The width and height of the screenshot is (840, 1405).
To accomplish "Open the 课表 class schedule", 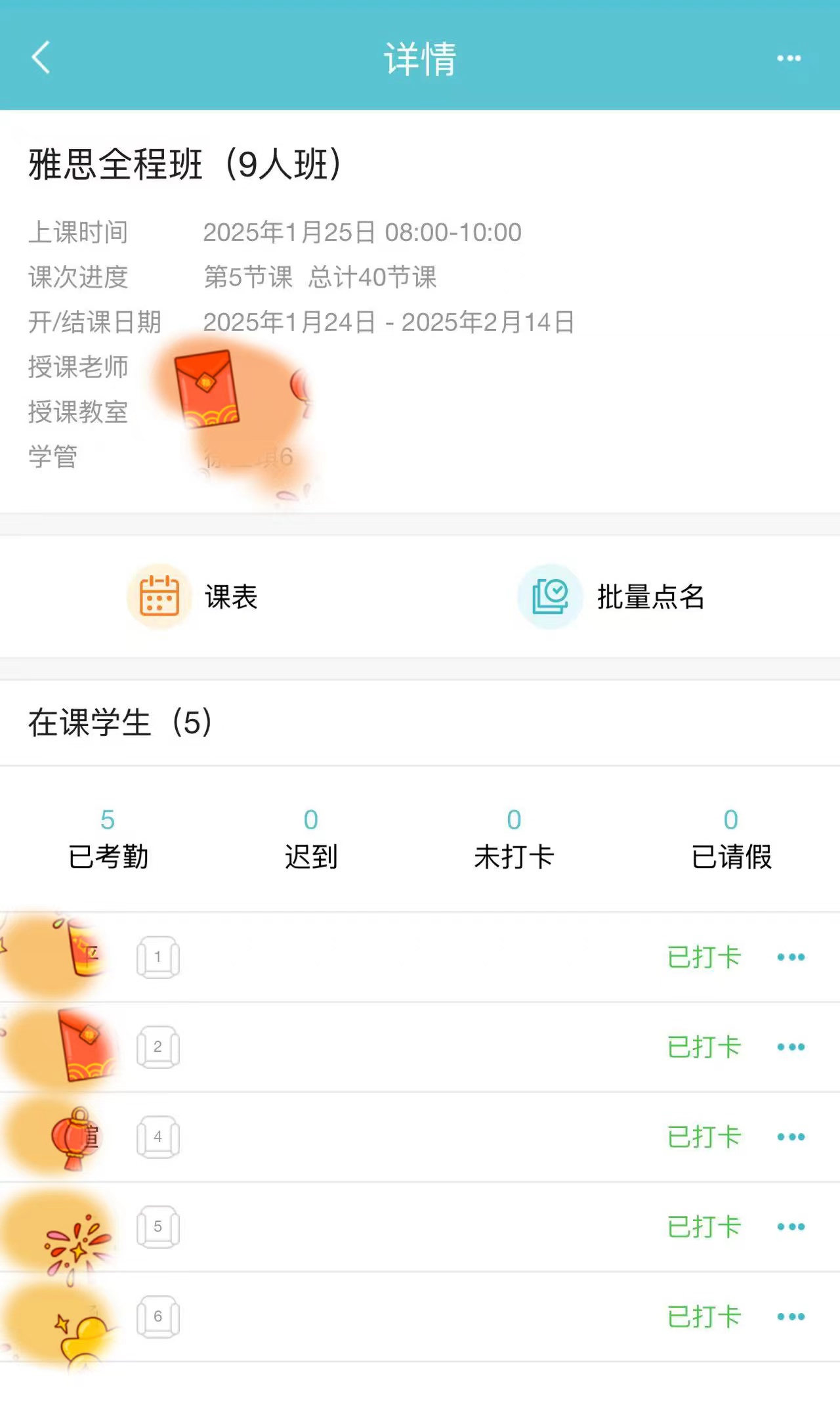I will (193, 596).
